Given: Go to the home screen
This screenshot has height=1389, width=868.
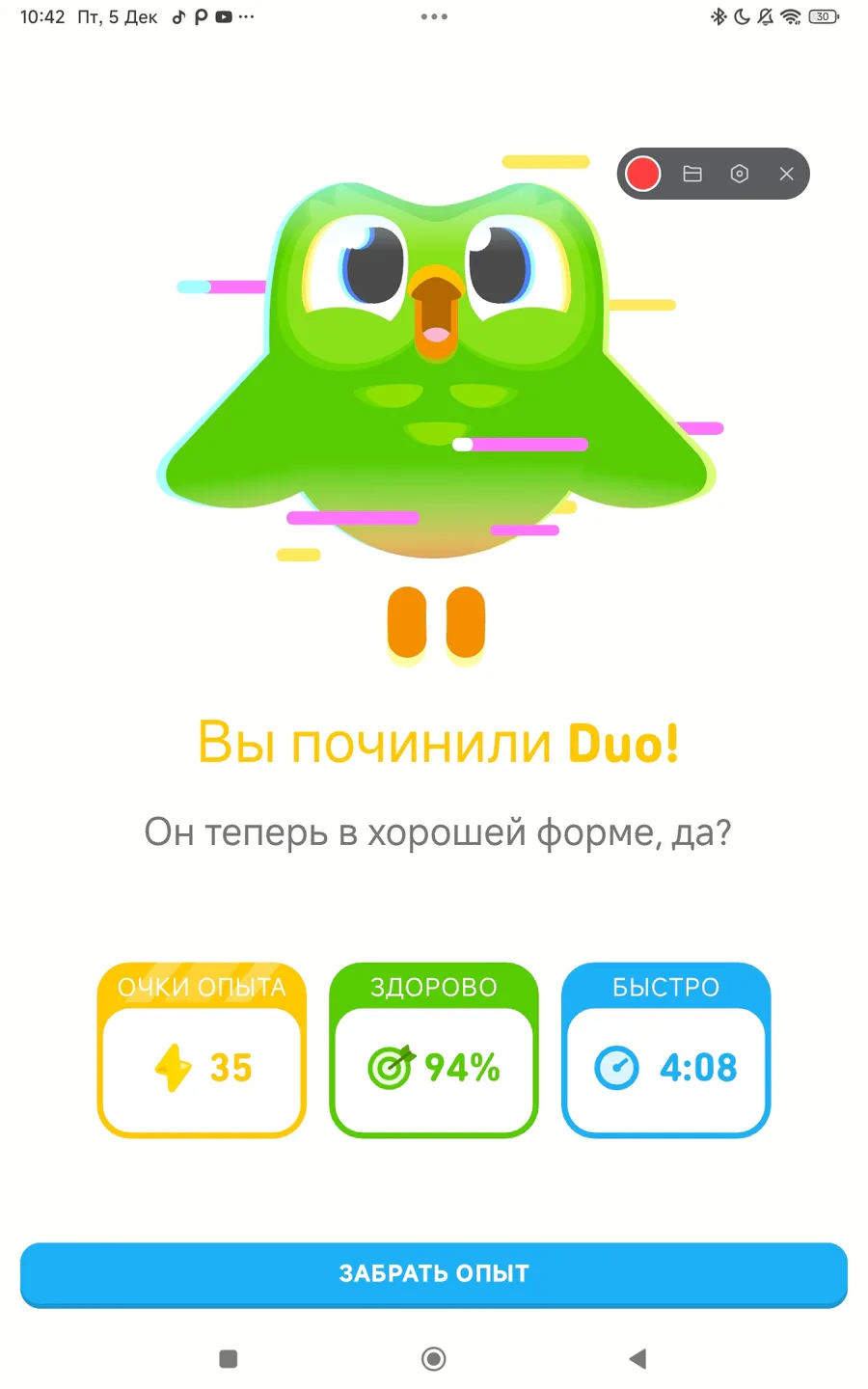Looking at the screenshot, I should pos(434,1359).
